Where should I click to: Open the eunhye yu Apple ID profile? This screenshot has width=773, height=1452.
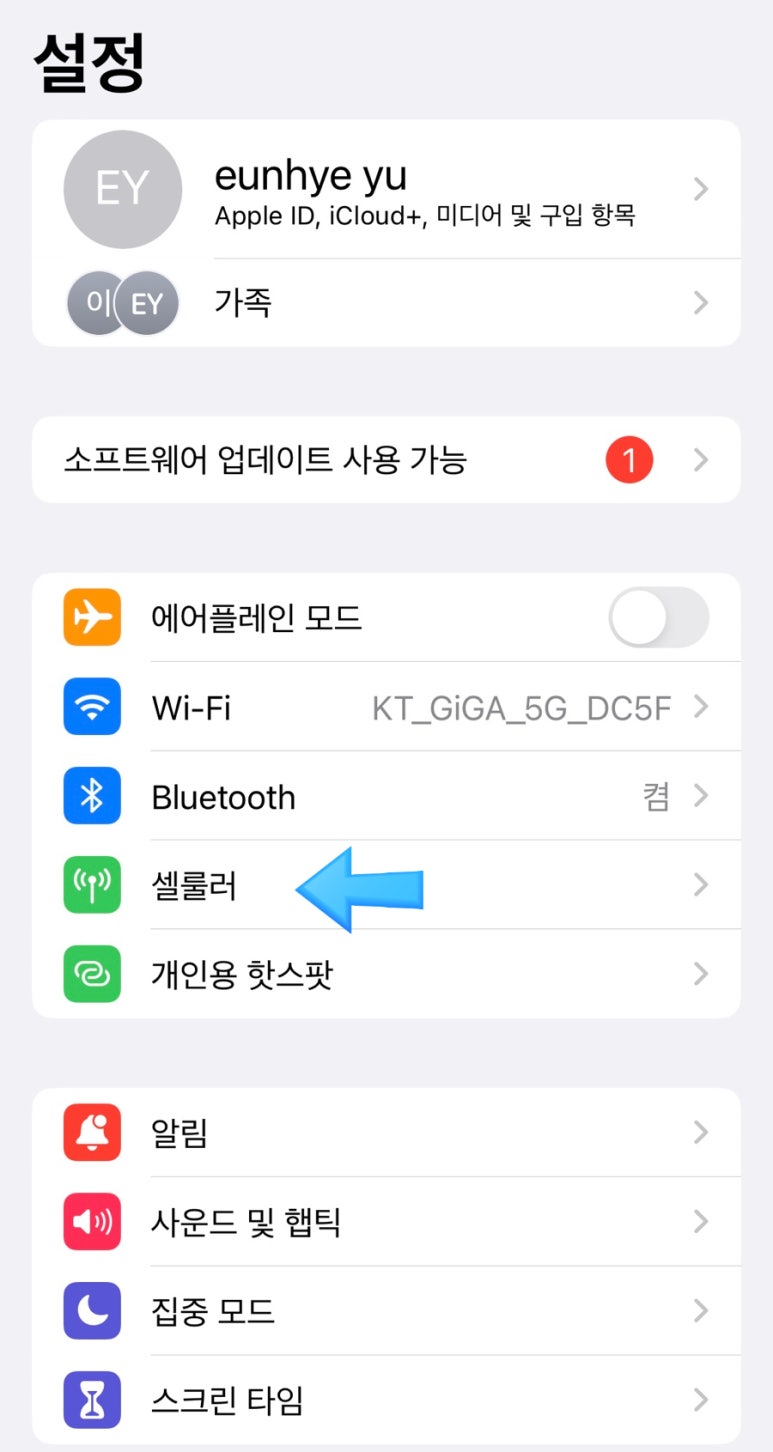[x=386, y=188]
